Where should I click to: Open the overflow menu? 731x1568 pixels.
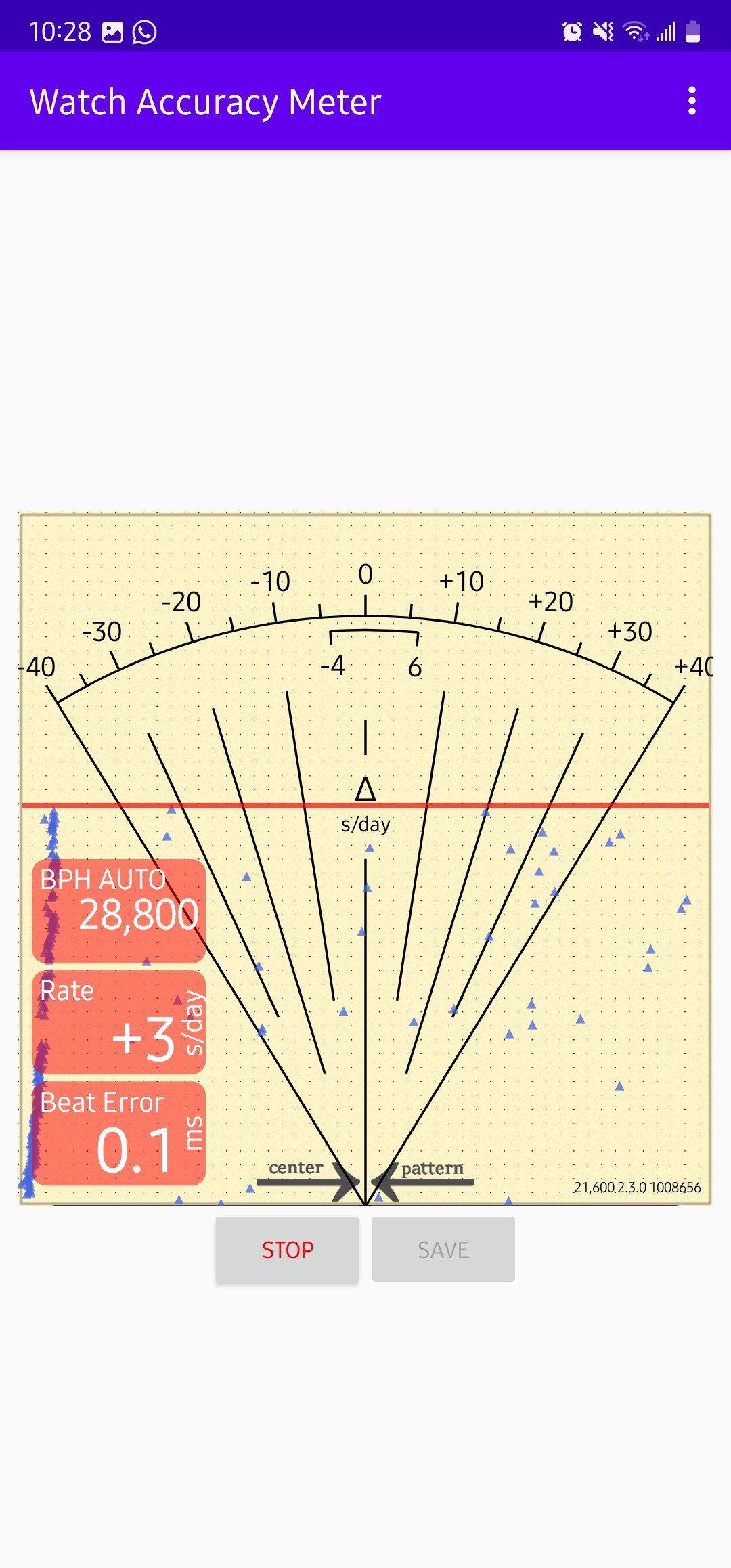[x=692, y=101]
